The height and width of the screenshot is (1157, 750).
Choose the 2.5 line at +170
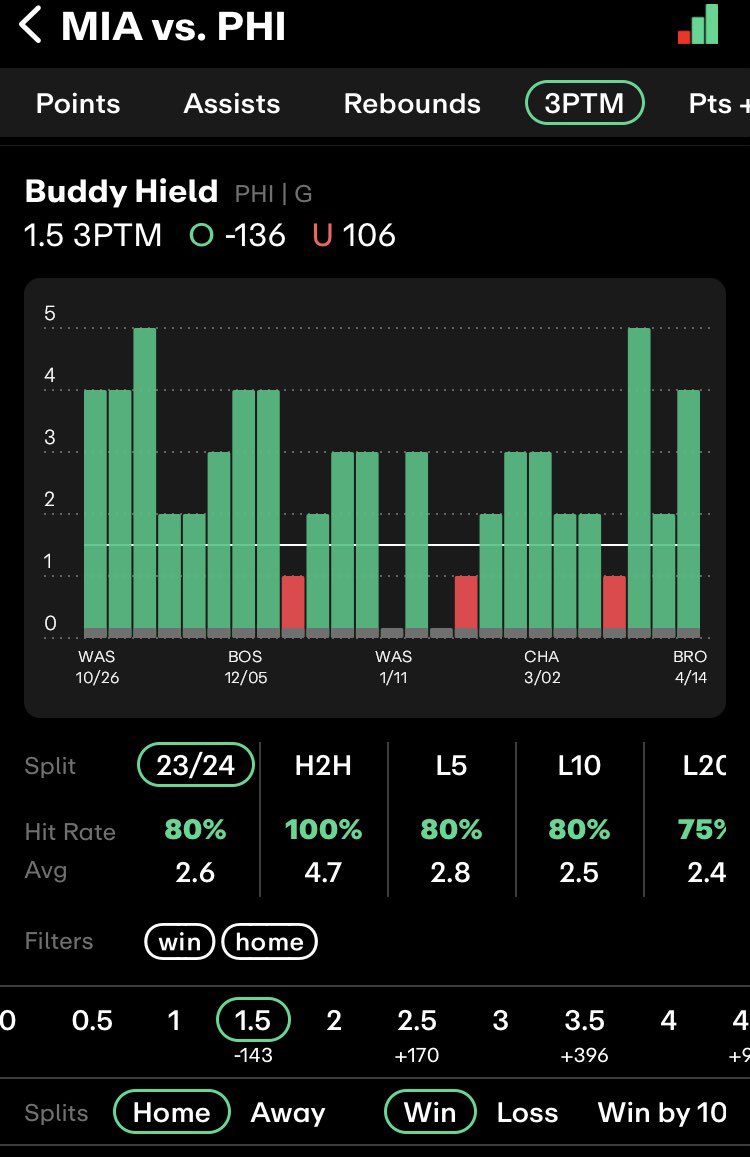coord(417,1031)
